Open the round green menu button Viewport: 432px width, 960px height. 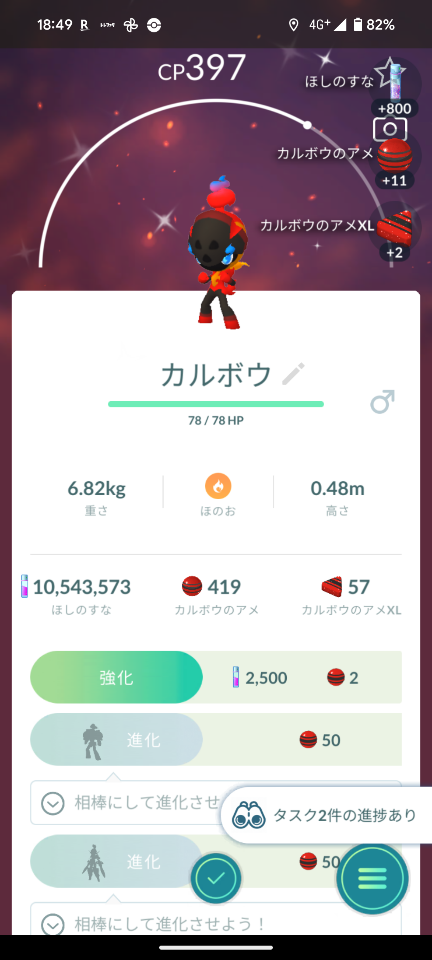click(x=373, y=879)
